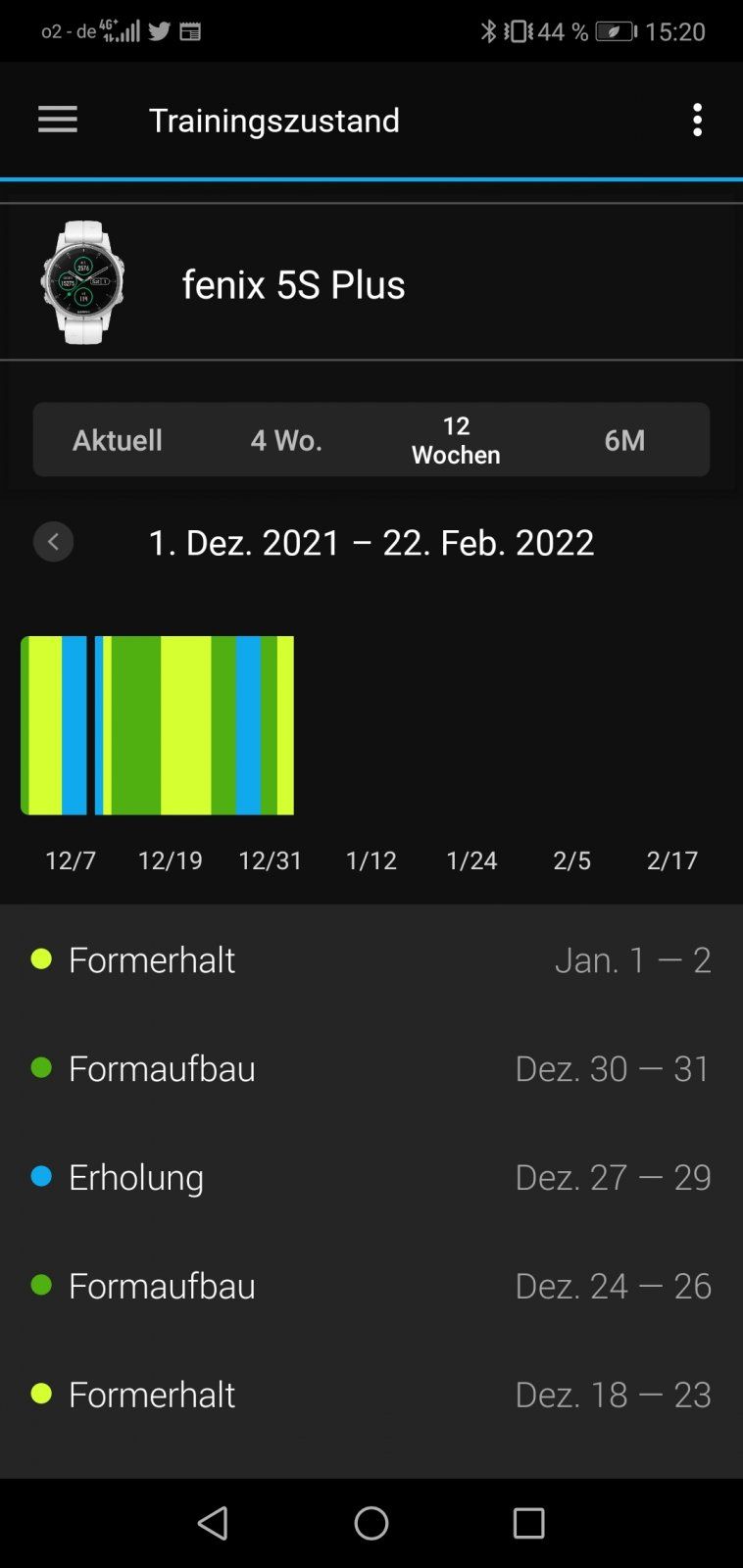This screenshot has width=743, height=1568.
Task: Go to the system home screen
Action: [x=371, y=1523]
